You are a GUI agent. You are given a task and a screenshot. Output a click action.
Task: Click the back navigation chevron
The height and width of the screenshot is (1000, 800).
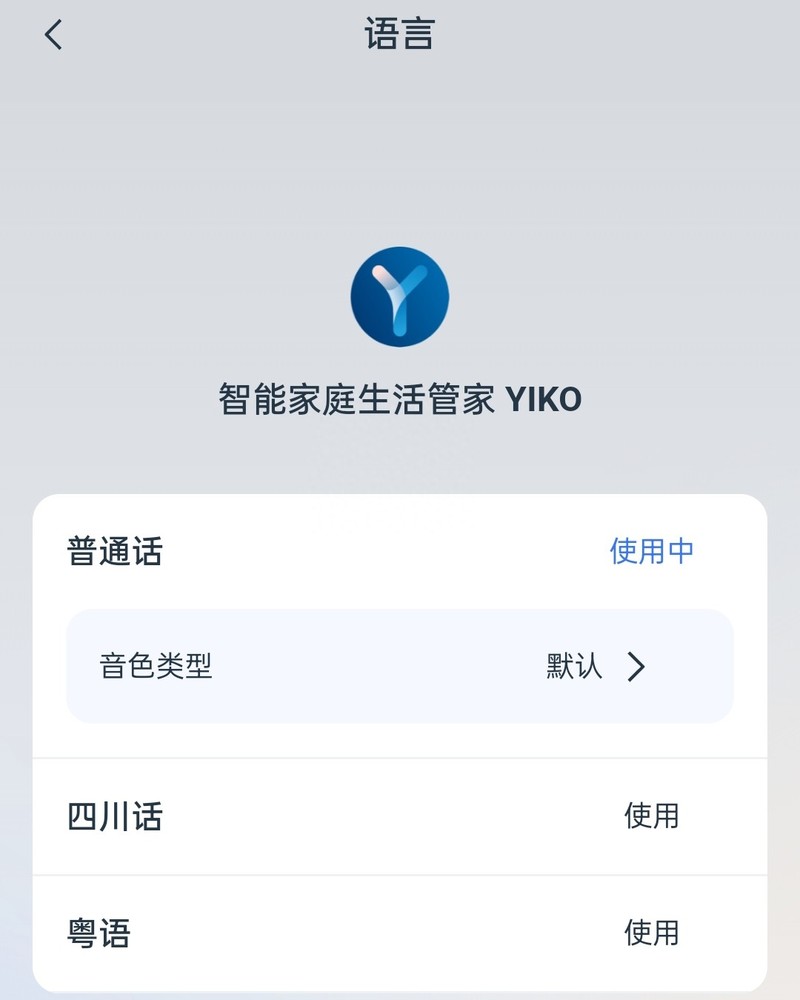pyautogui.click(x=51, y=34)
